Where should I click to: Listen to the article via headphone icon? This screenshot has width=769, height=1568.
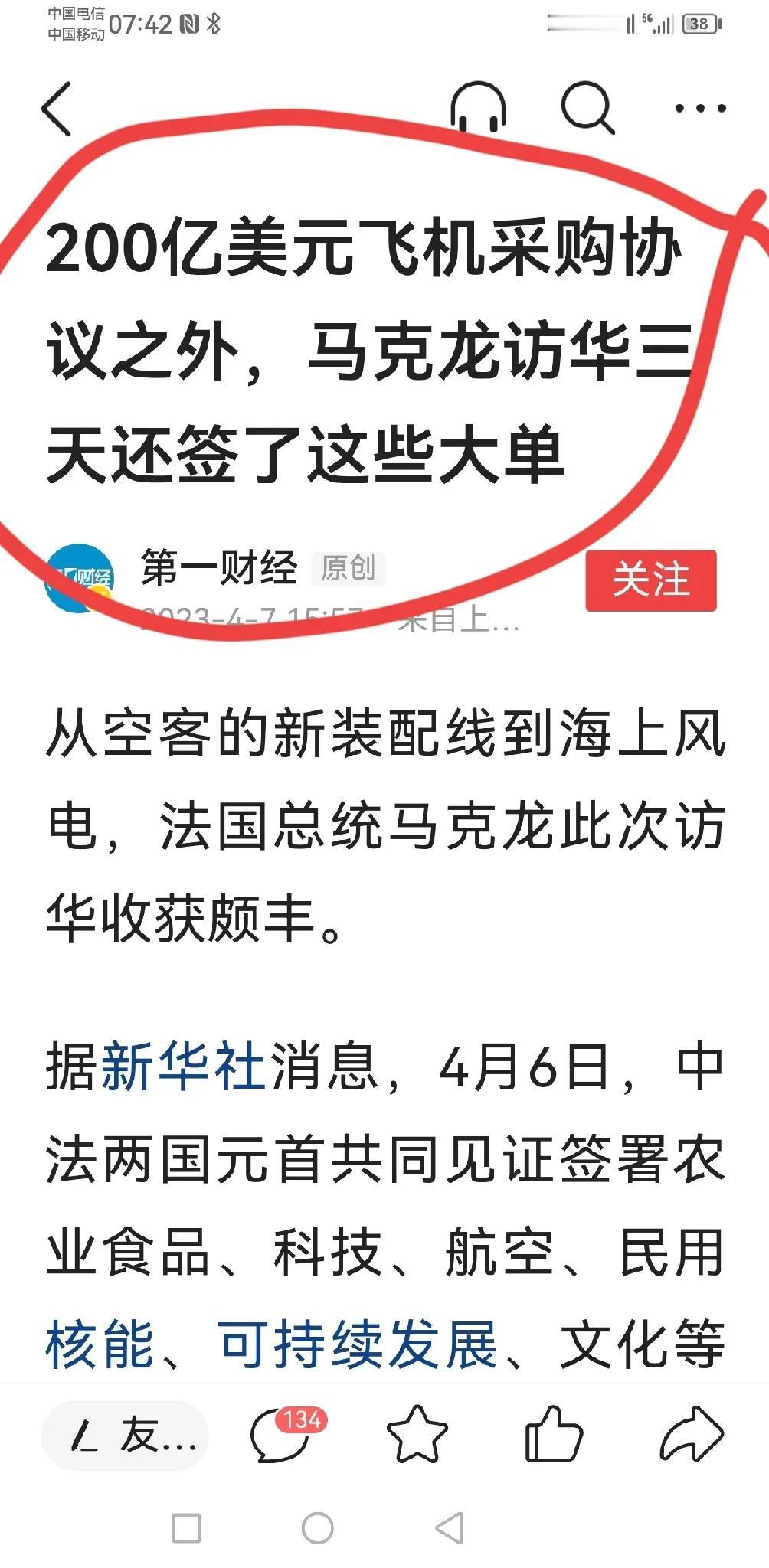tap(478, 107)
